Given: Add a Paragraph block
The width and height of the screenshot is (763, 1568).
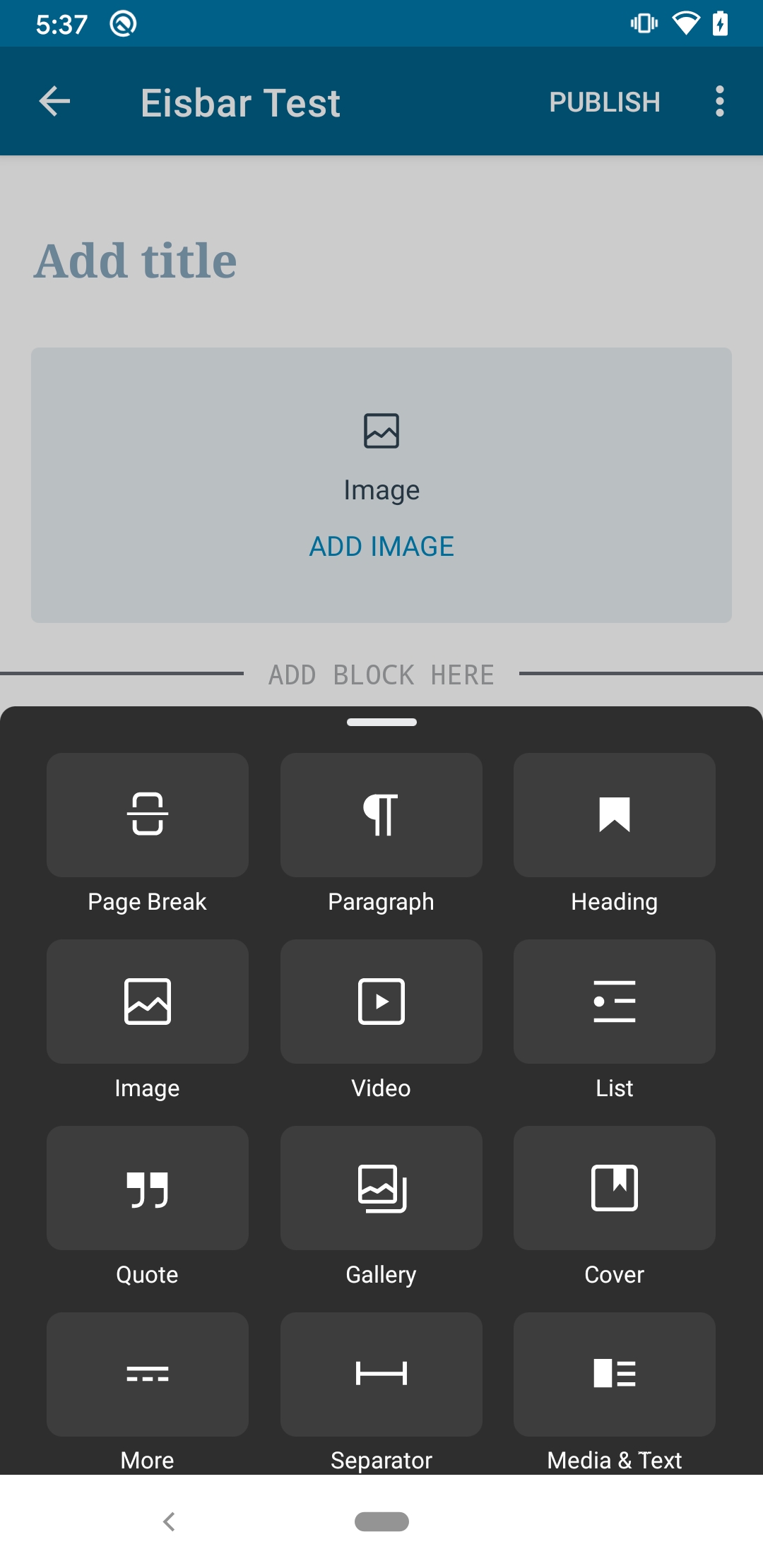Looking at the screenshot, I should click(x=381, y=815).
